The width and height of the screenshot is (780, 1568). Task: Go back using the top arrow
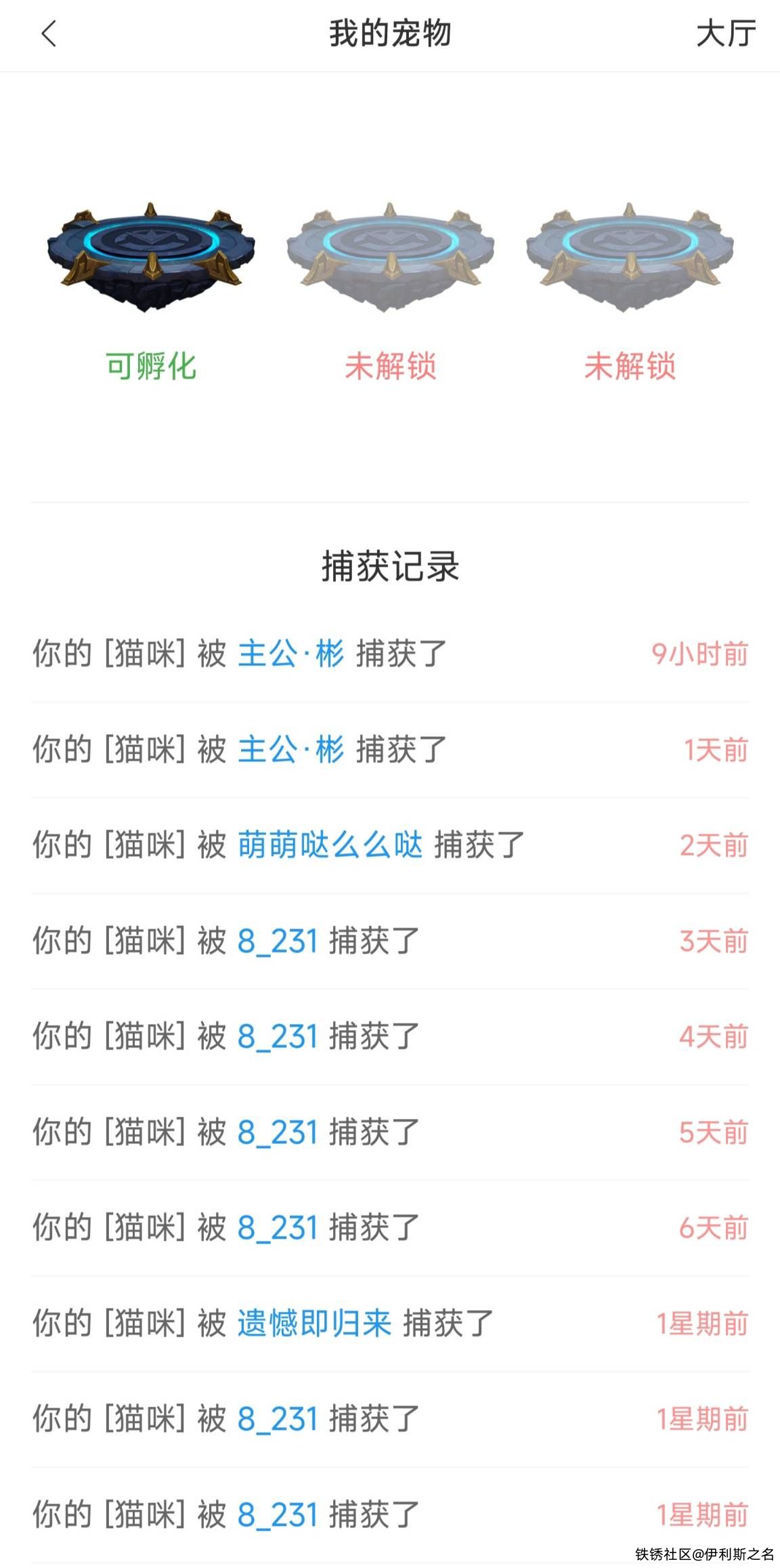click(x=49, y=34)
